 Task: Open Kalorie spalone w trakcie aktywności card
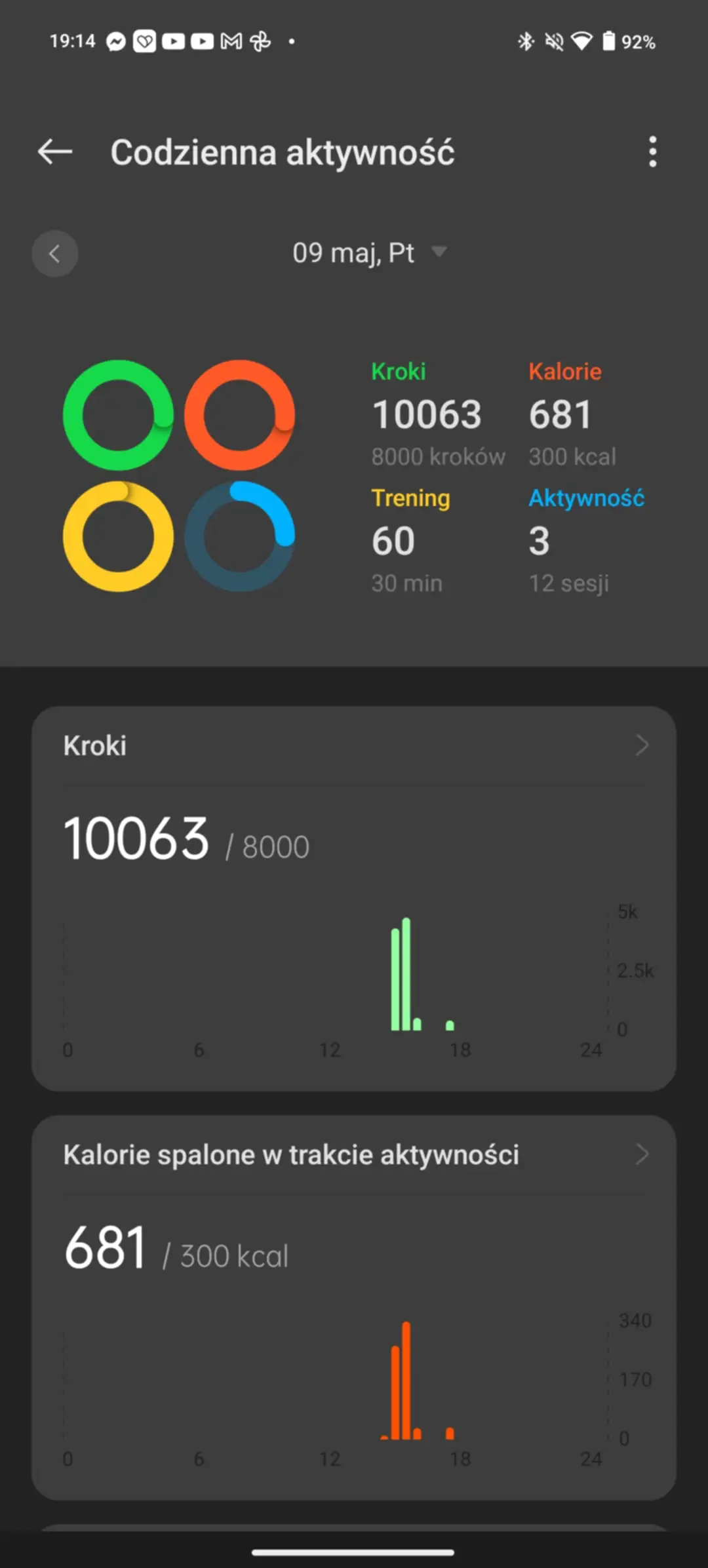tap(354, 1307)
